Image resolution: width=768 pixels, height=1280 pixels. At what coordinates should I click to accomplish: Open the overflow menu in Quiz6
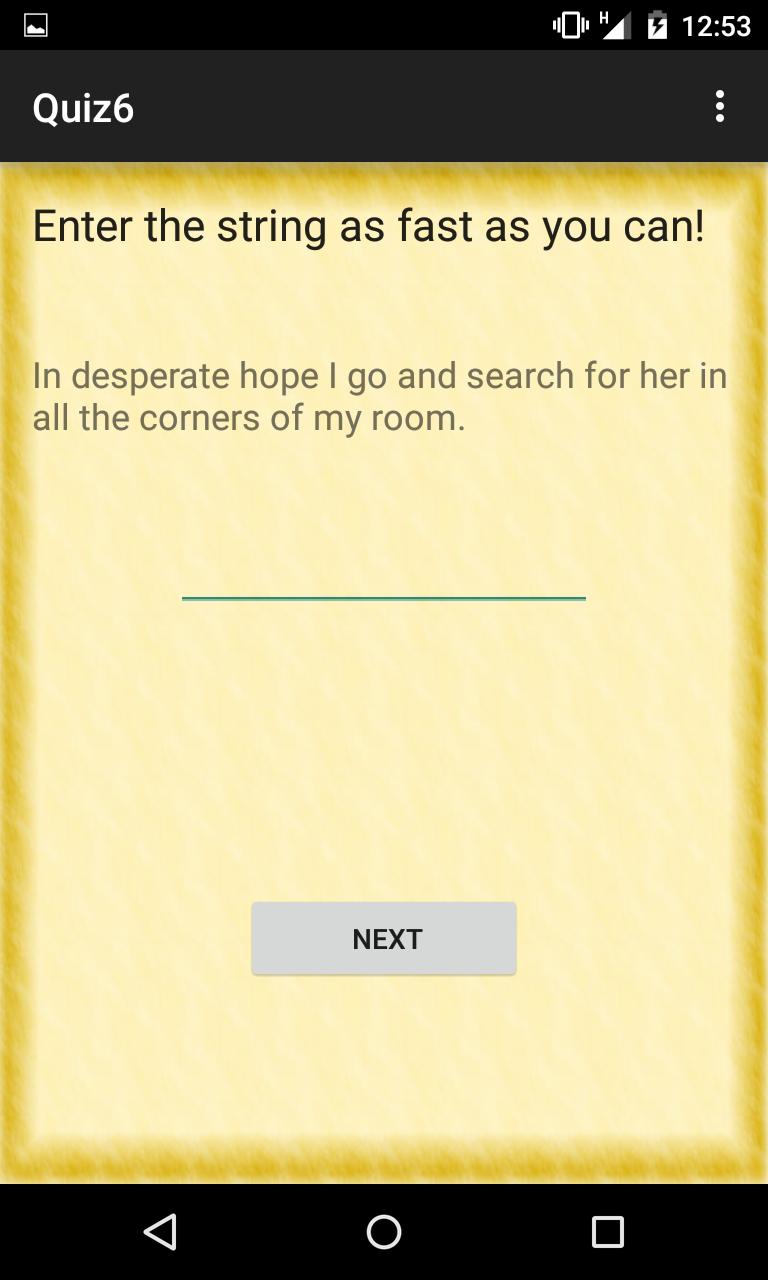(x=719, y=107)
